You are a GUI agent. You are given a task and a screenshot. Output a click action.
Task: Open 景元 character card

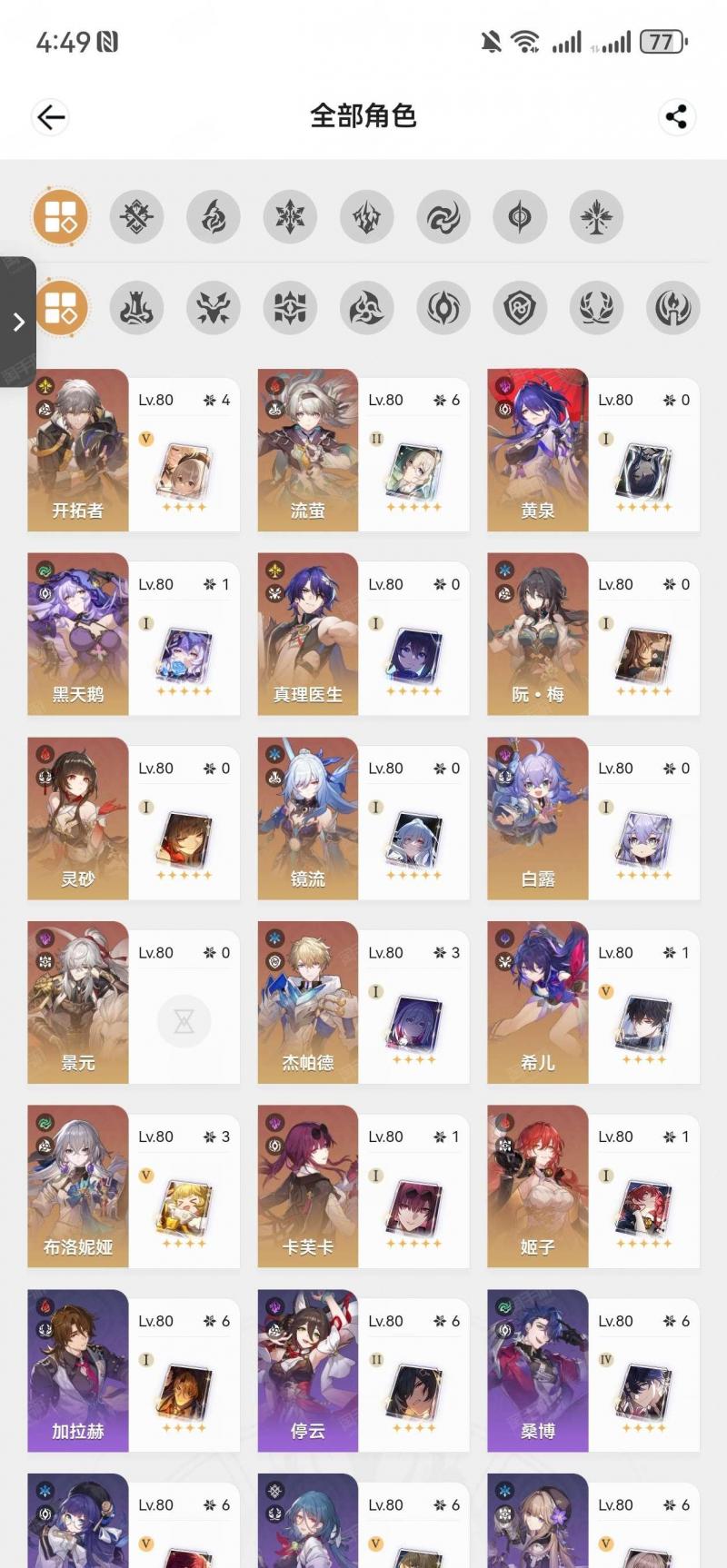pos(134,1003)
